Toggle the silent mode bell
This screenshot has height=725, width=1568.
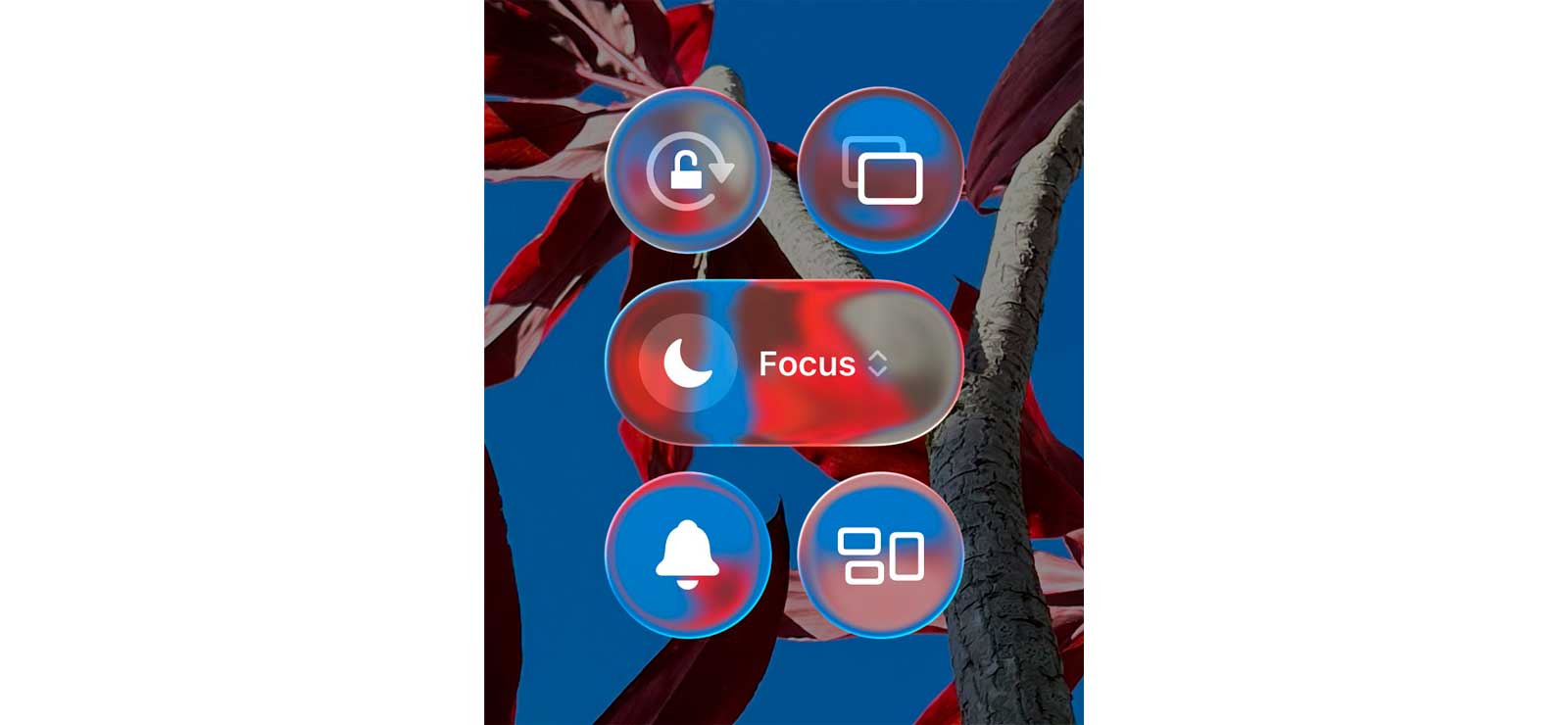[x=688, y=555]
